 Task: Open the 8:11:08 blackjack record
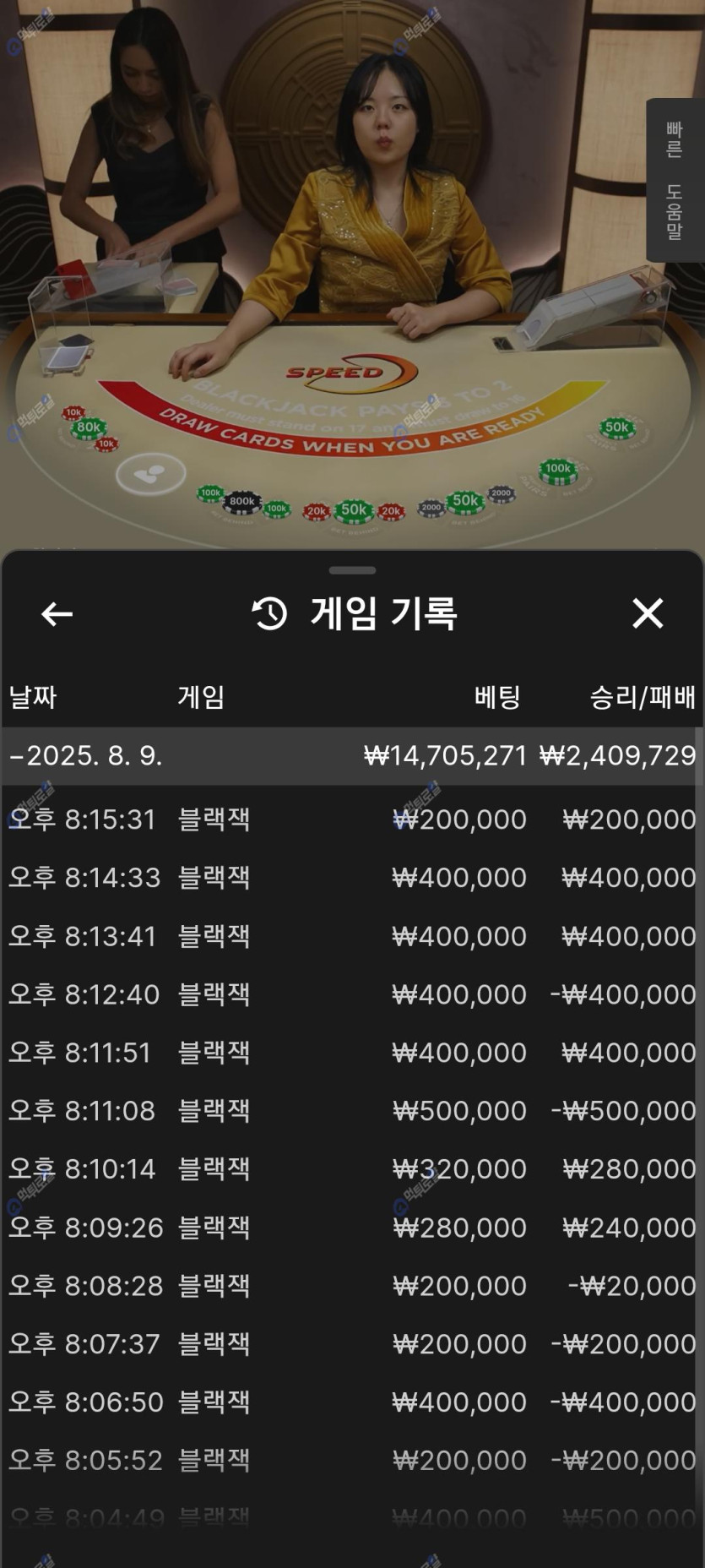(352, 1111)
